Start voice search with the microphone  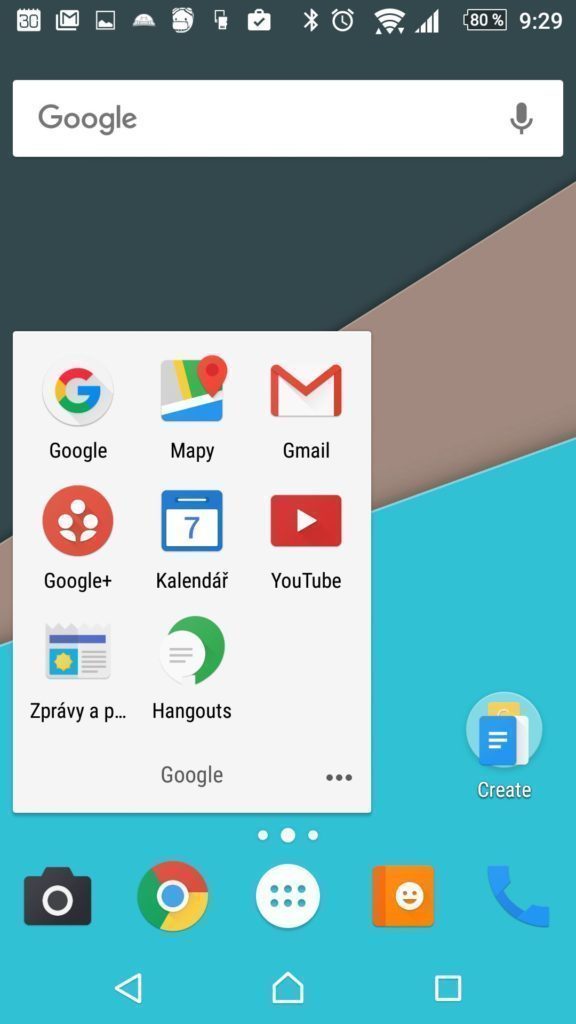521,118
